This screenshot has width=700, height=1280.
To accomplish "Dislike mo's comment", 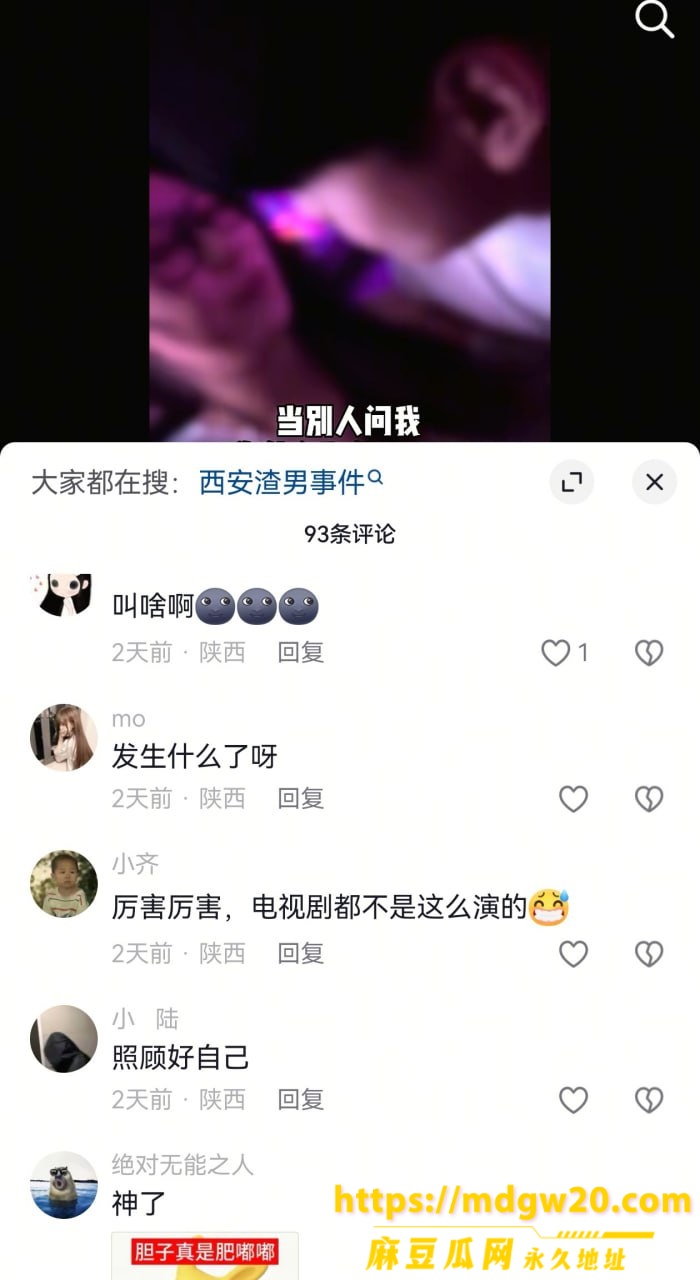I will click(x=649, y=799).
